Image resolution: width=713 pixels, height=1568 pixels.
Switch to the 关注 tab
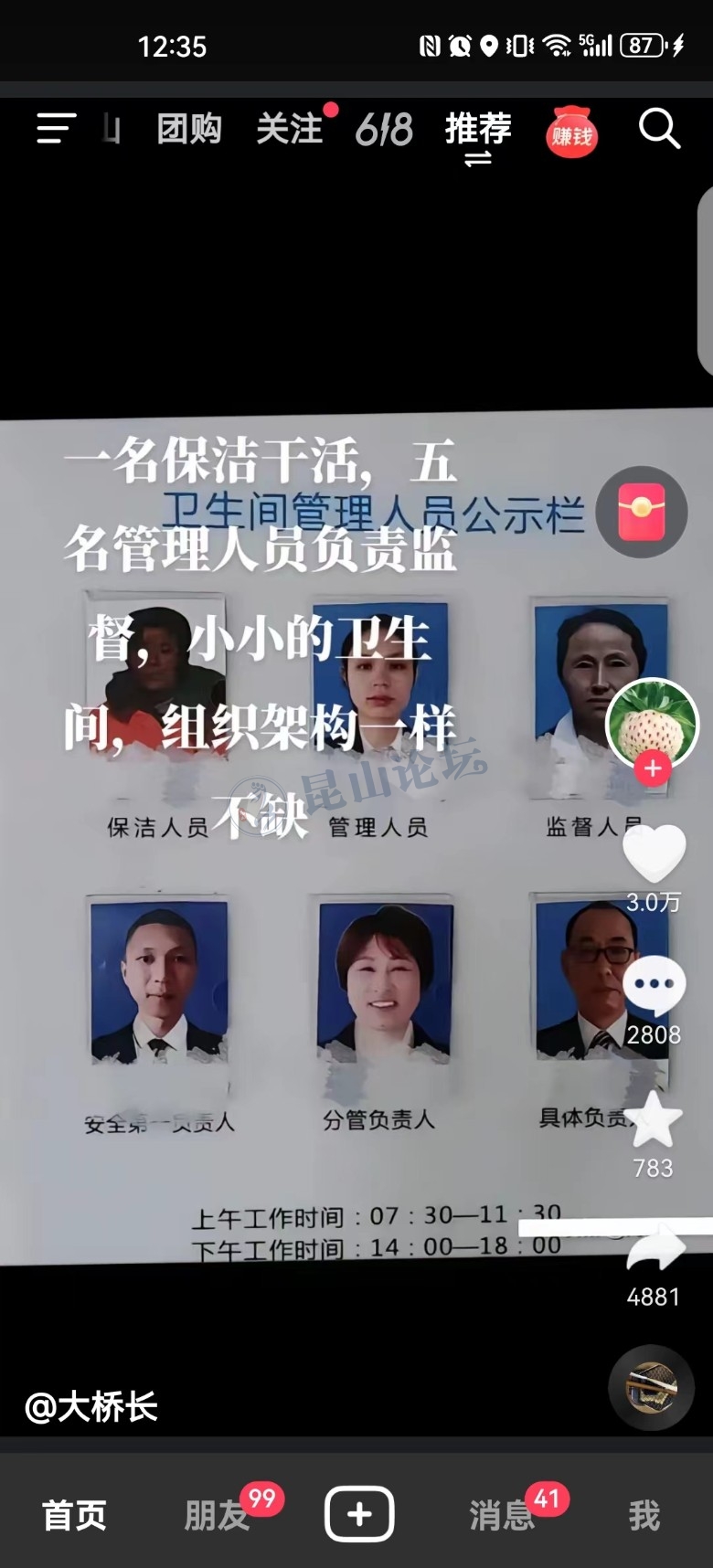click(289, 129)
